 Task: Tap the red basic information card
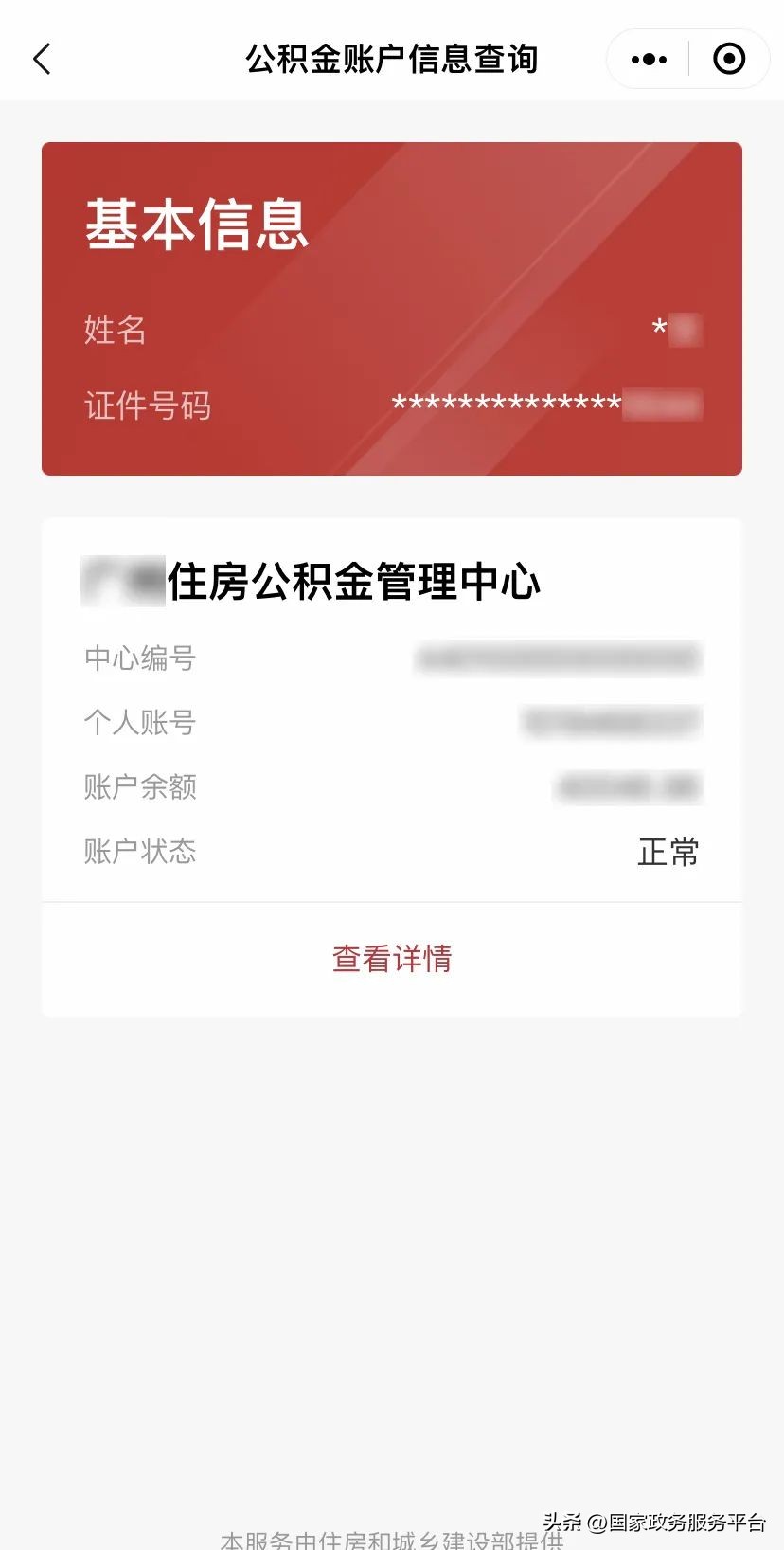(x=392, y=305)
